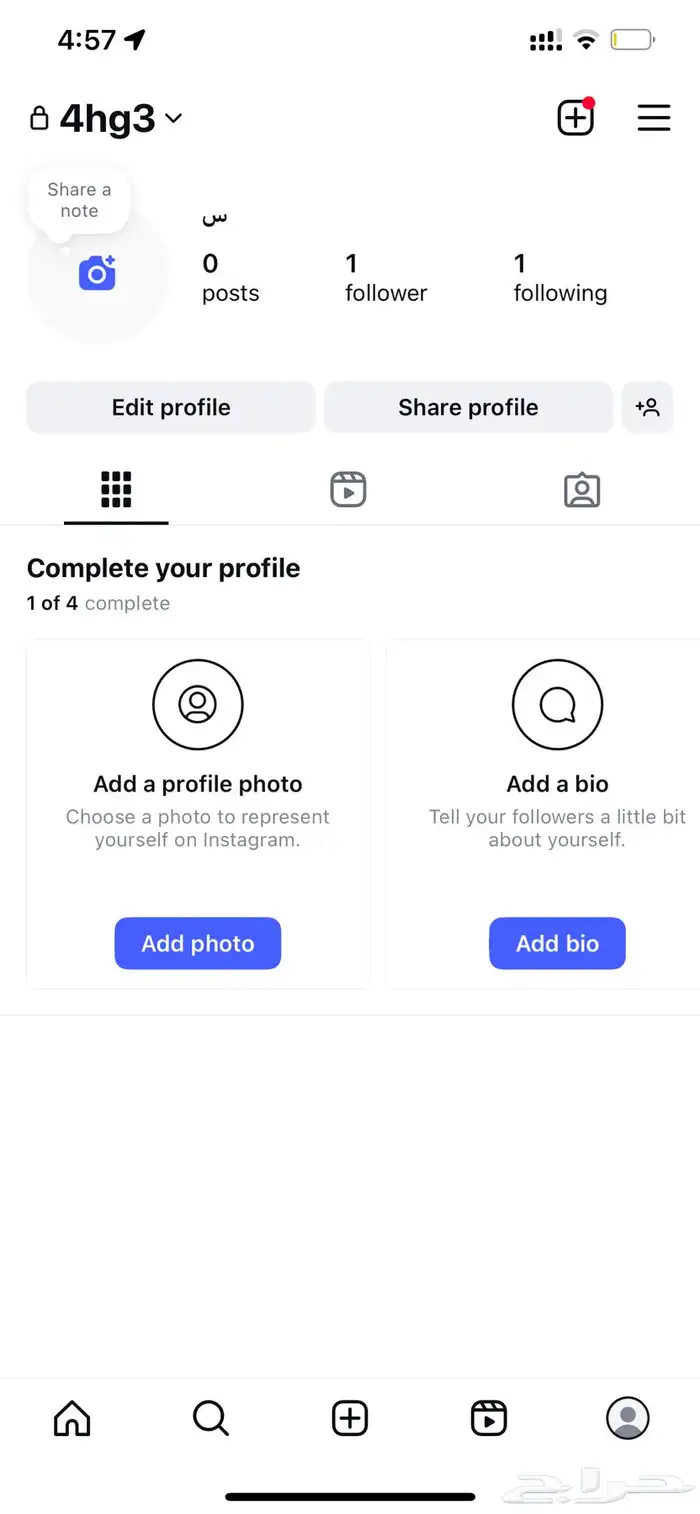Tap the create new post icon at top
The image size is (700, 1514).
(x=575, y=119)
